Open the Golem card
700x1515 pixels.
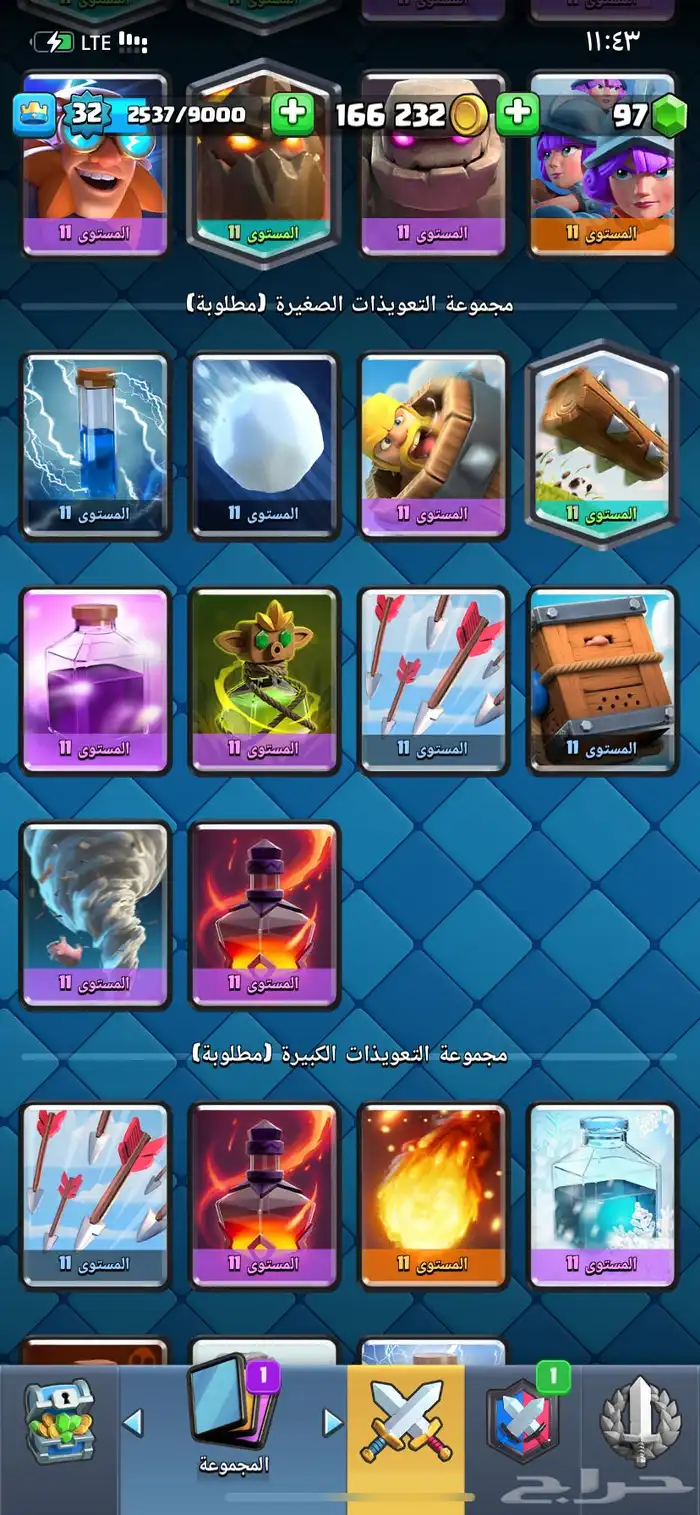point(434,165)
